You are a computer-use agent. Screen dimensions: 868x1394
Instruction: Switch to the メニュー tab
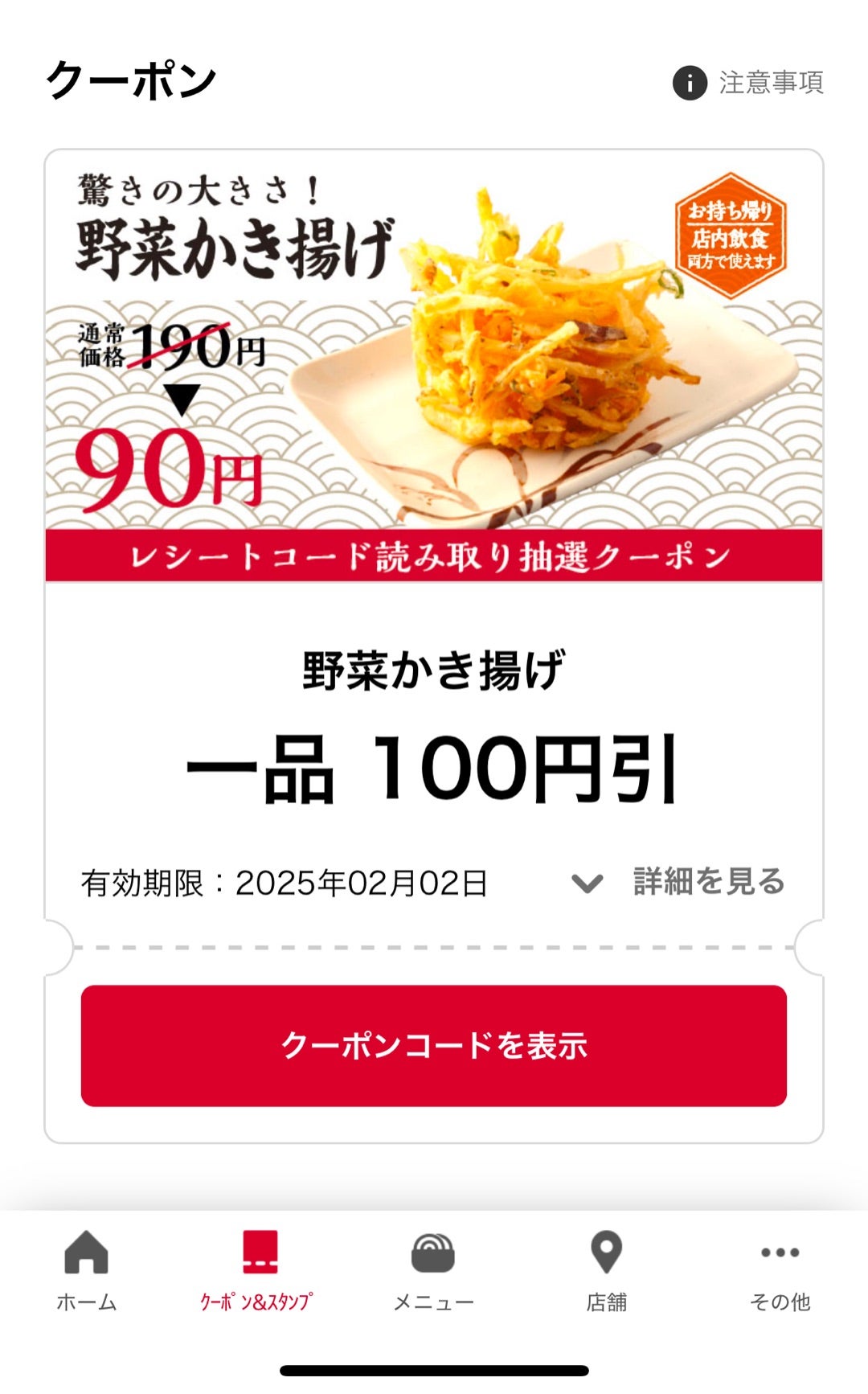coord(433,1272)
